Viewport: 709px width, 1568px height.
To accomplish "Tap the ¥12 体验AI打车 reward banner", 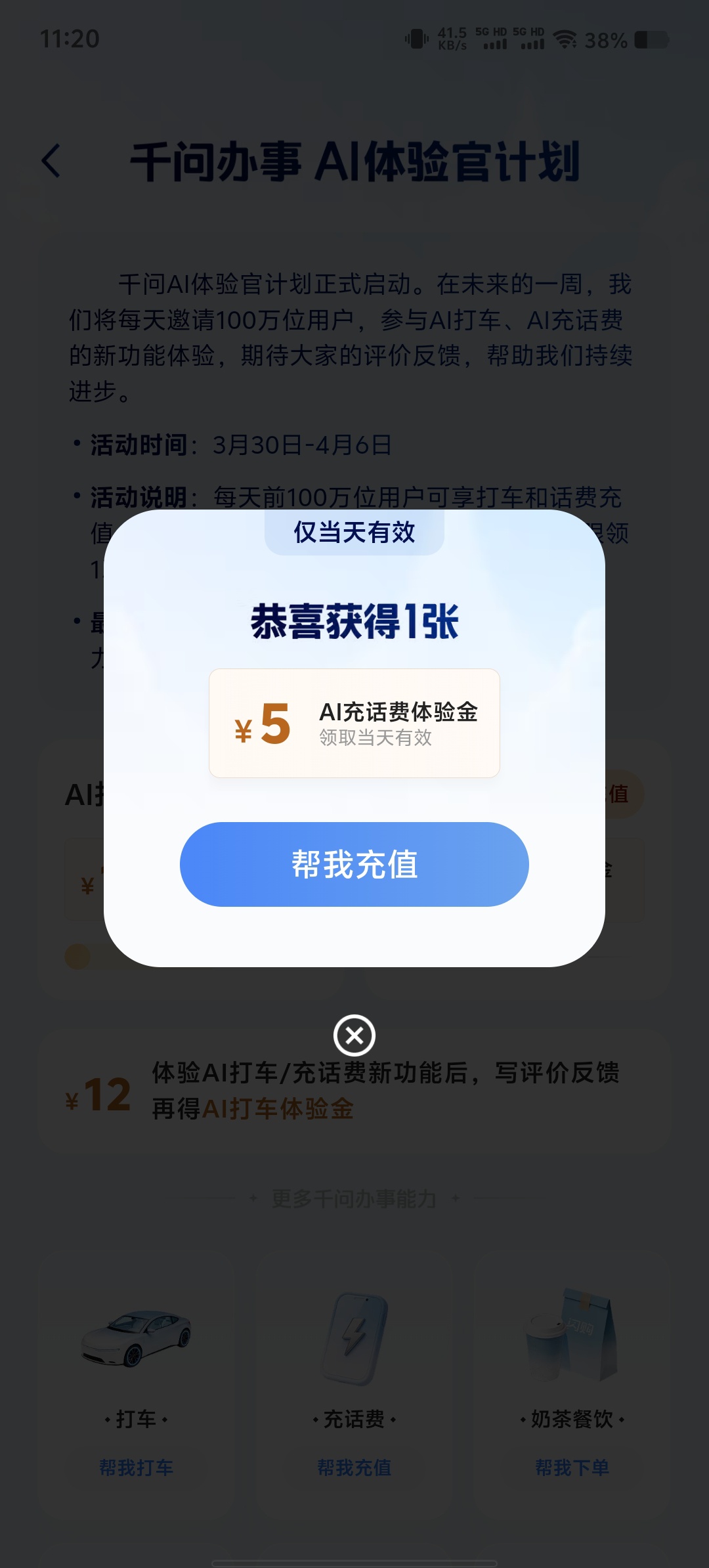I will pyautogui.click(x=353, y=1090).
